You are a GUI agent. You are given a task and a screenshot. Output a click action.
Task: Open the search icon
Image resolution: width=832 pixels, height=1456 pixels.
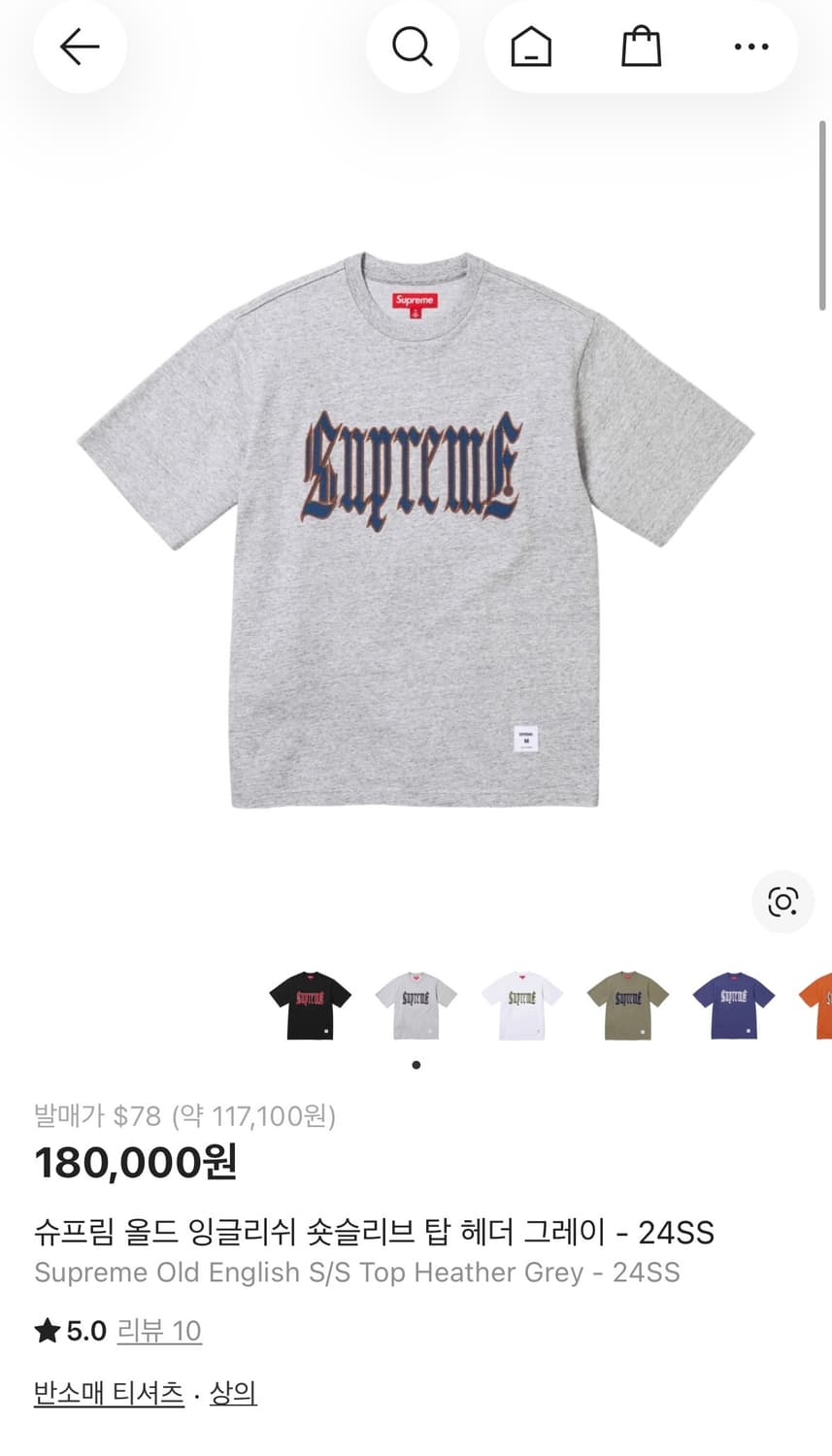[x=413, y=46]
